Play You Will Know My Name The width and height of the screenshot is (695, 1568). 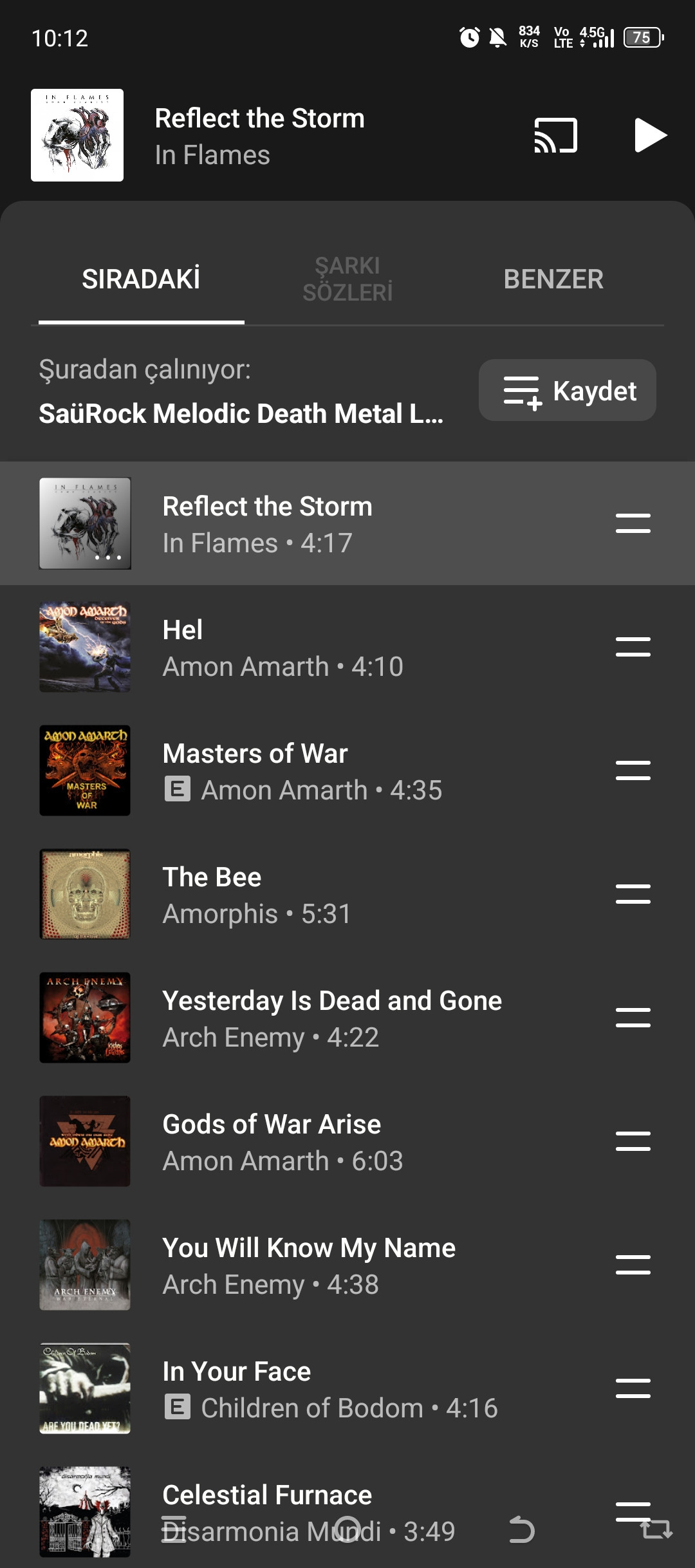[x=322, y=1265]
